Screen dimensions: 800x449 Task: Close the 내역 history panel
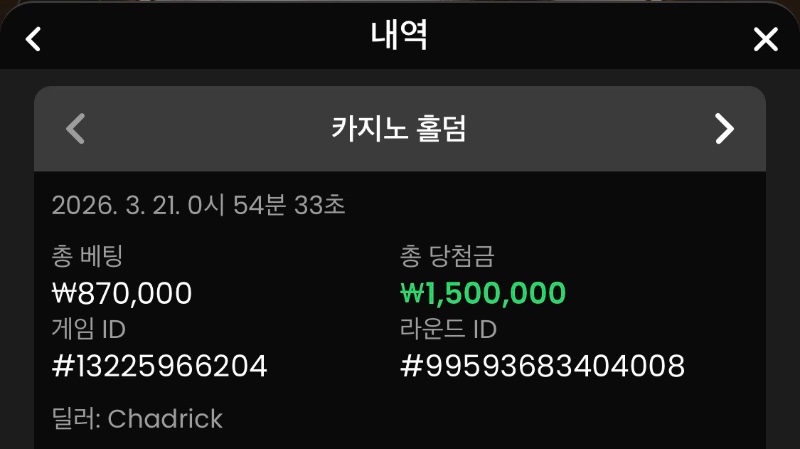point(765,39)
